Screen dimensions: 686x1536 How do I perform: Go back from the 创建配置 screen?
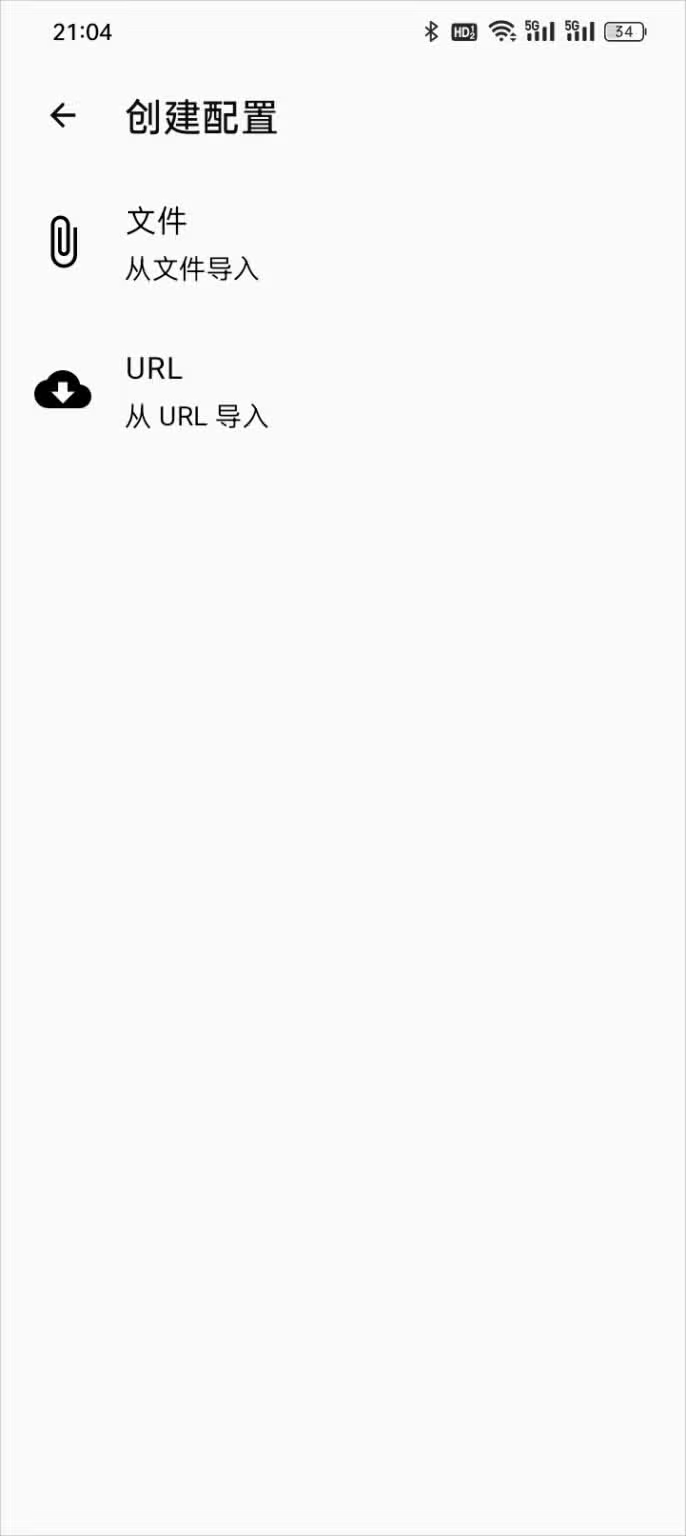pos(63,116)
